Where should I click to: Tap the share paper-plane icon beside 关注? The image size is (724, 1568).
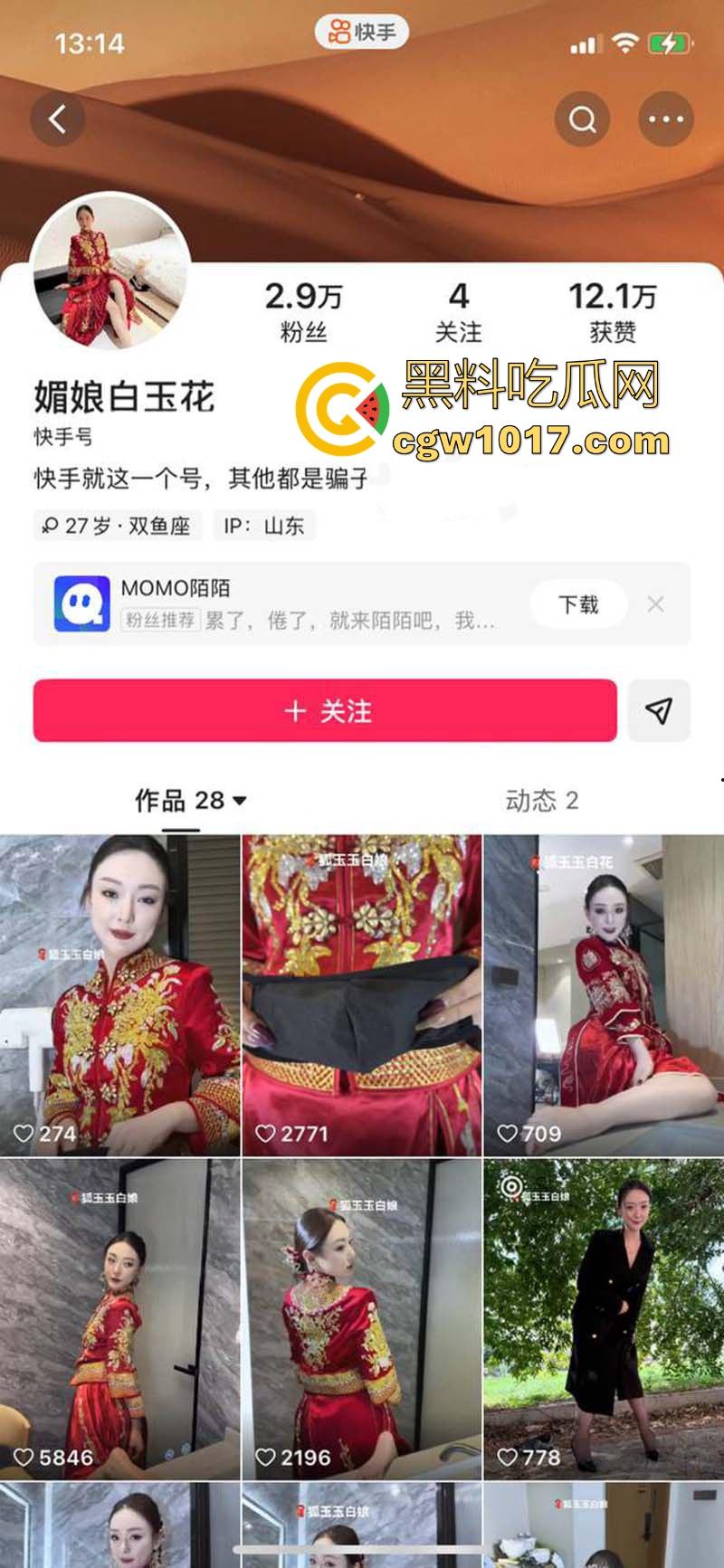(x=659, y=712)
